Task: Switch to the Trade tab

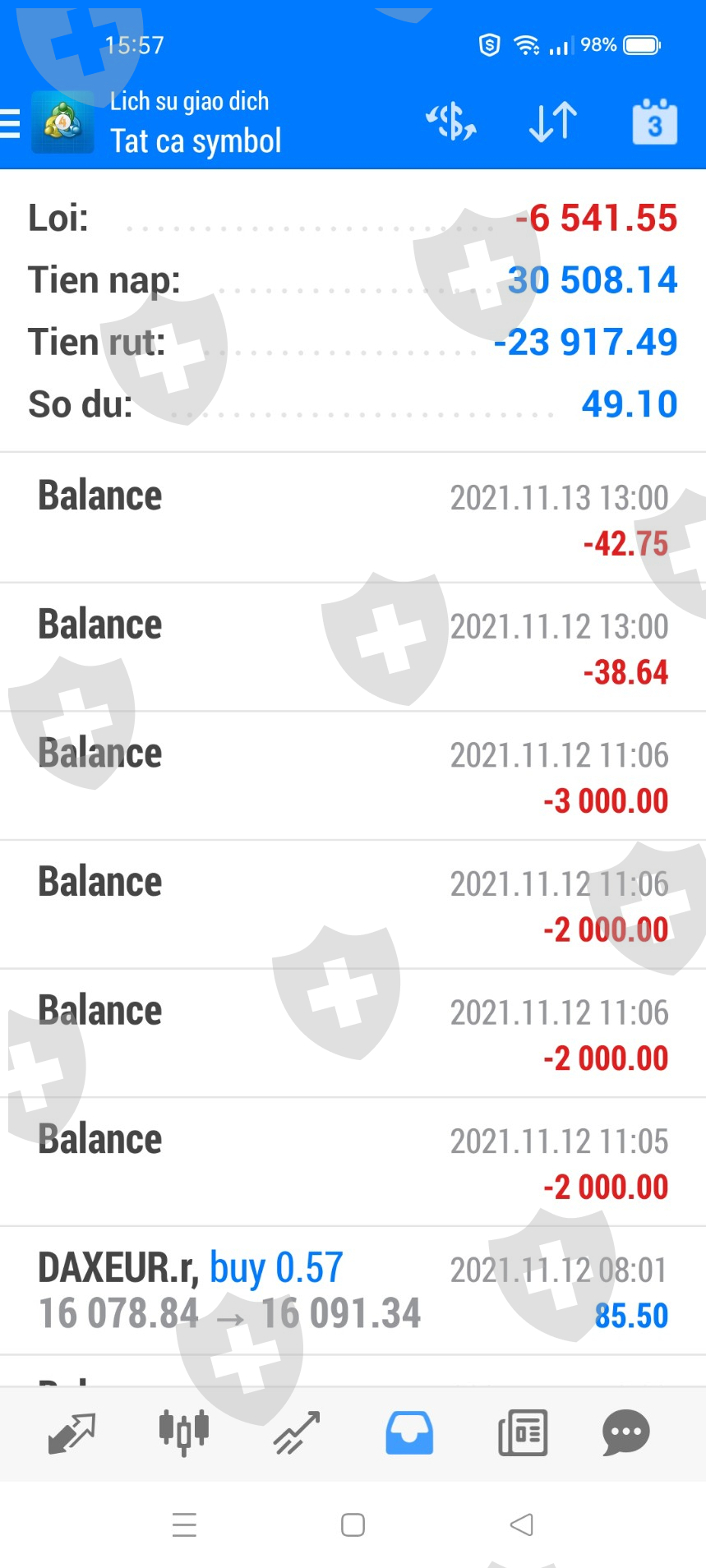Action: pos(297,1432)
